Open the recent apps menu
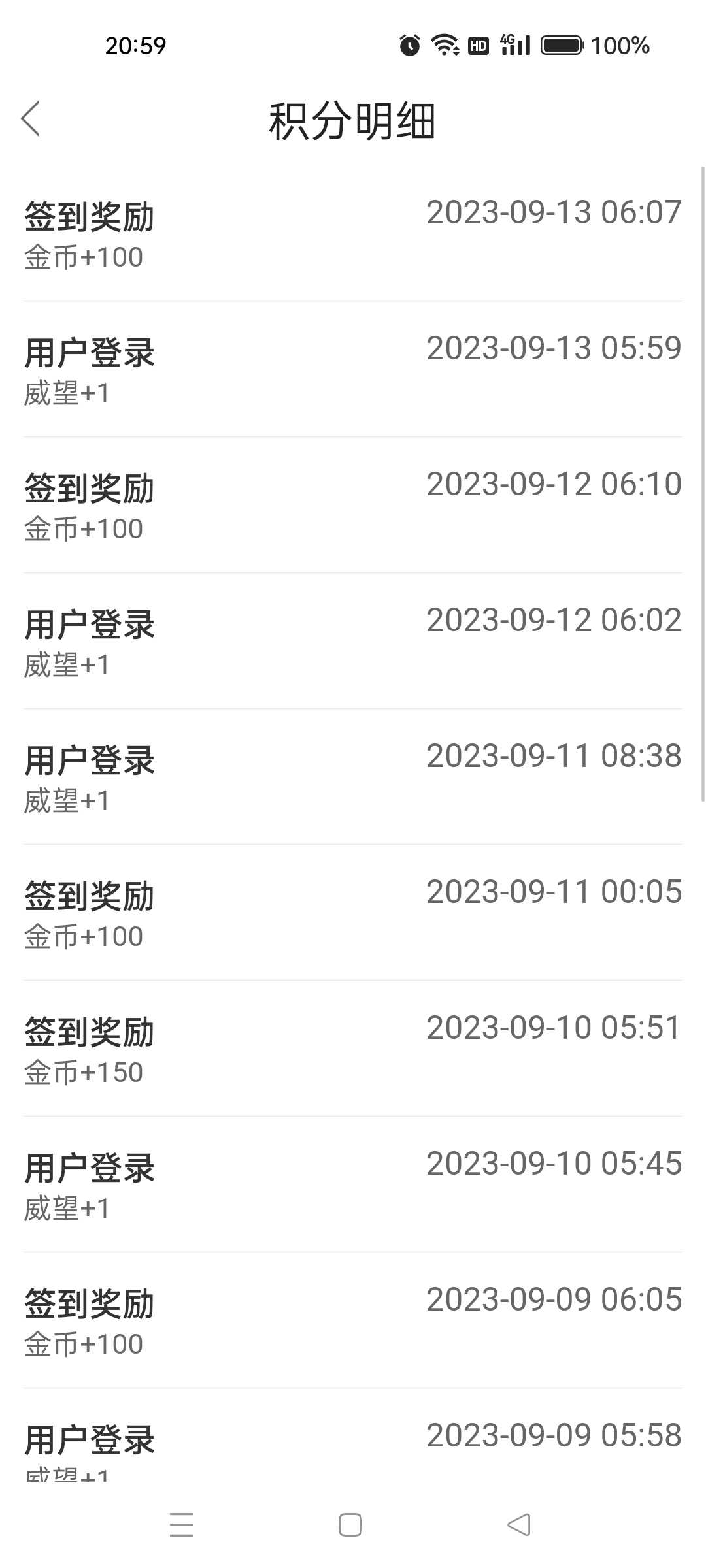The height and width of the screenshot is (1568, 706). [x=182, y=1525]
